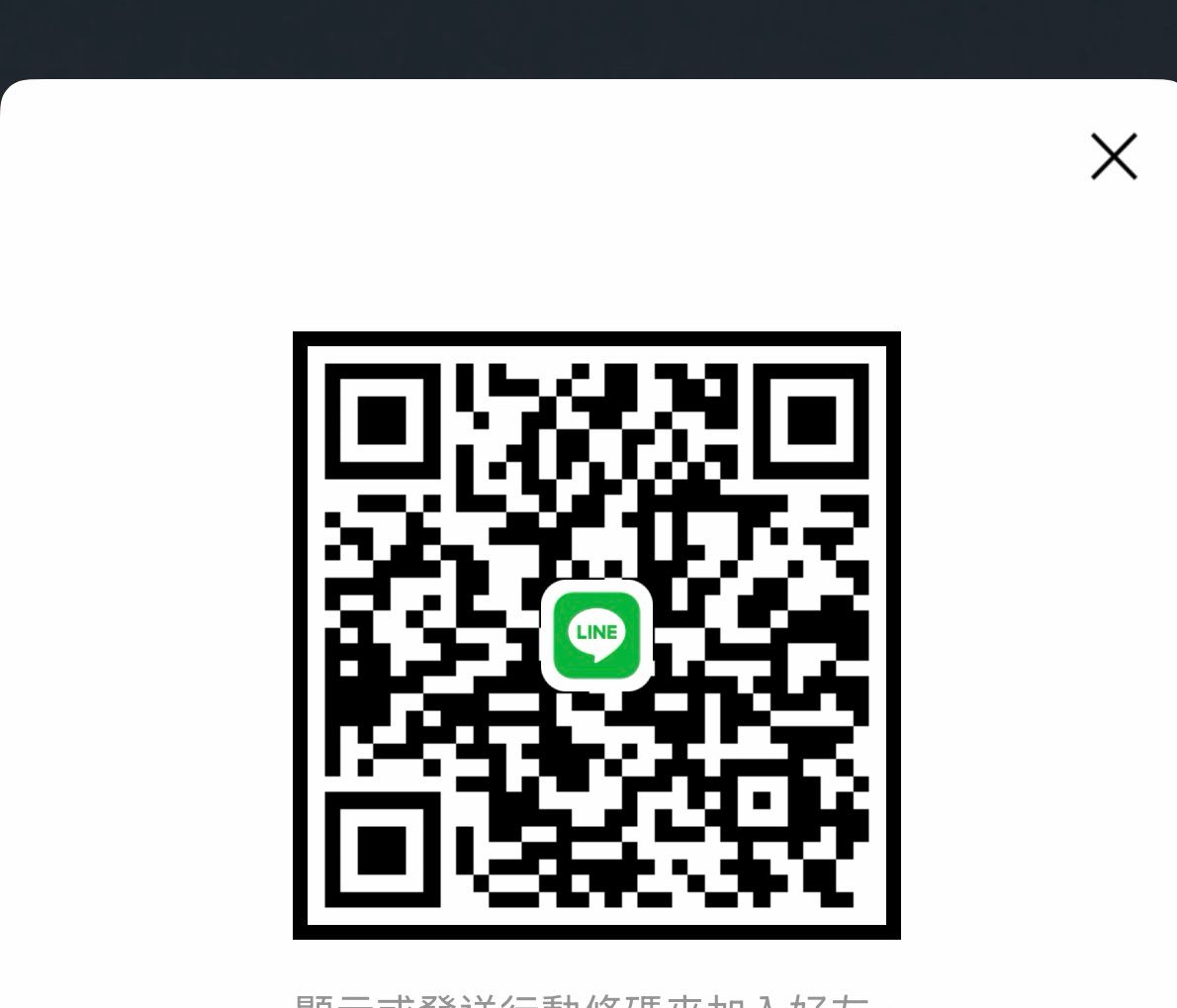Close the QR code dialog
The height and width of the screenshot is (1008, 1177).
click(x=1114, y=156)
